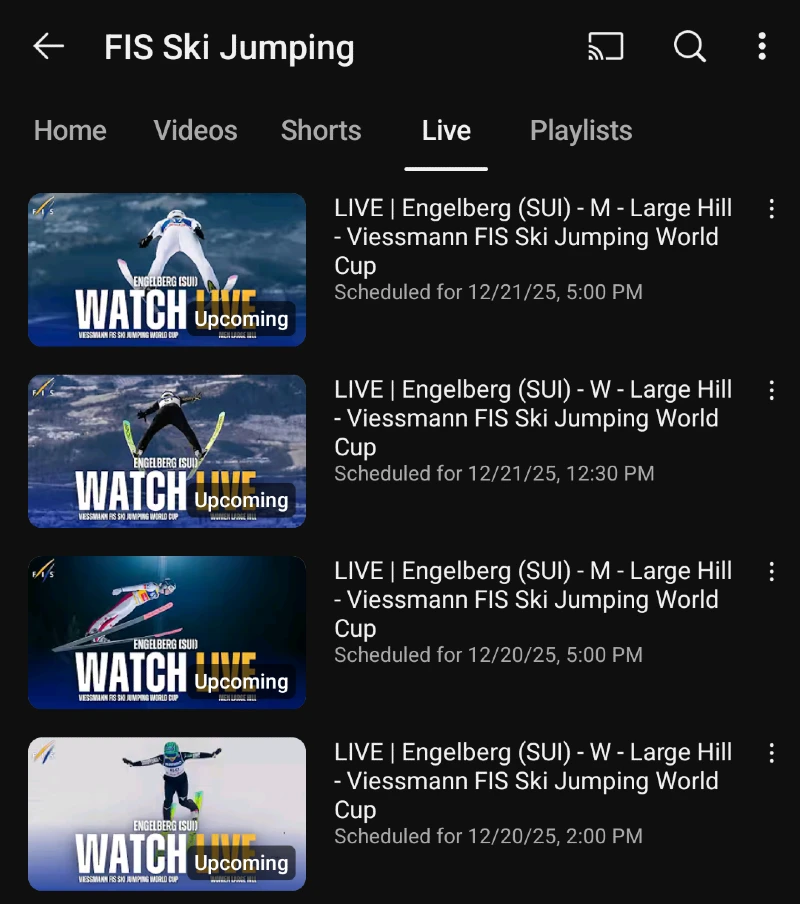
Task: Open the Engelberg W stream on 12/21/25 12:30 PM
Action: [167, 451]
